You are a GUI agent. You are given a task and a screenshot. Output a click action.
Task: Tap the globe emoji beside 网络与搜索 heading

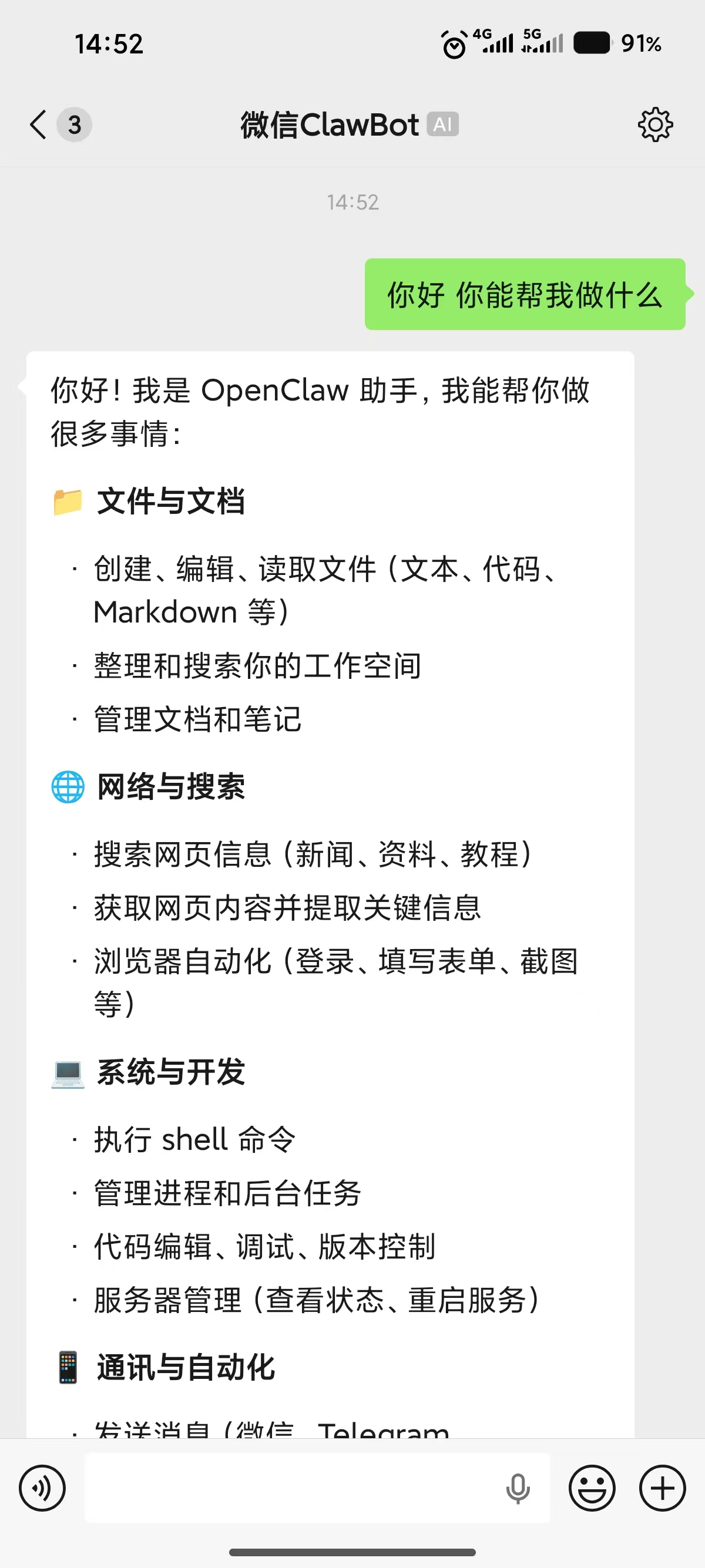[67, 786]
